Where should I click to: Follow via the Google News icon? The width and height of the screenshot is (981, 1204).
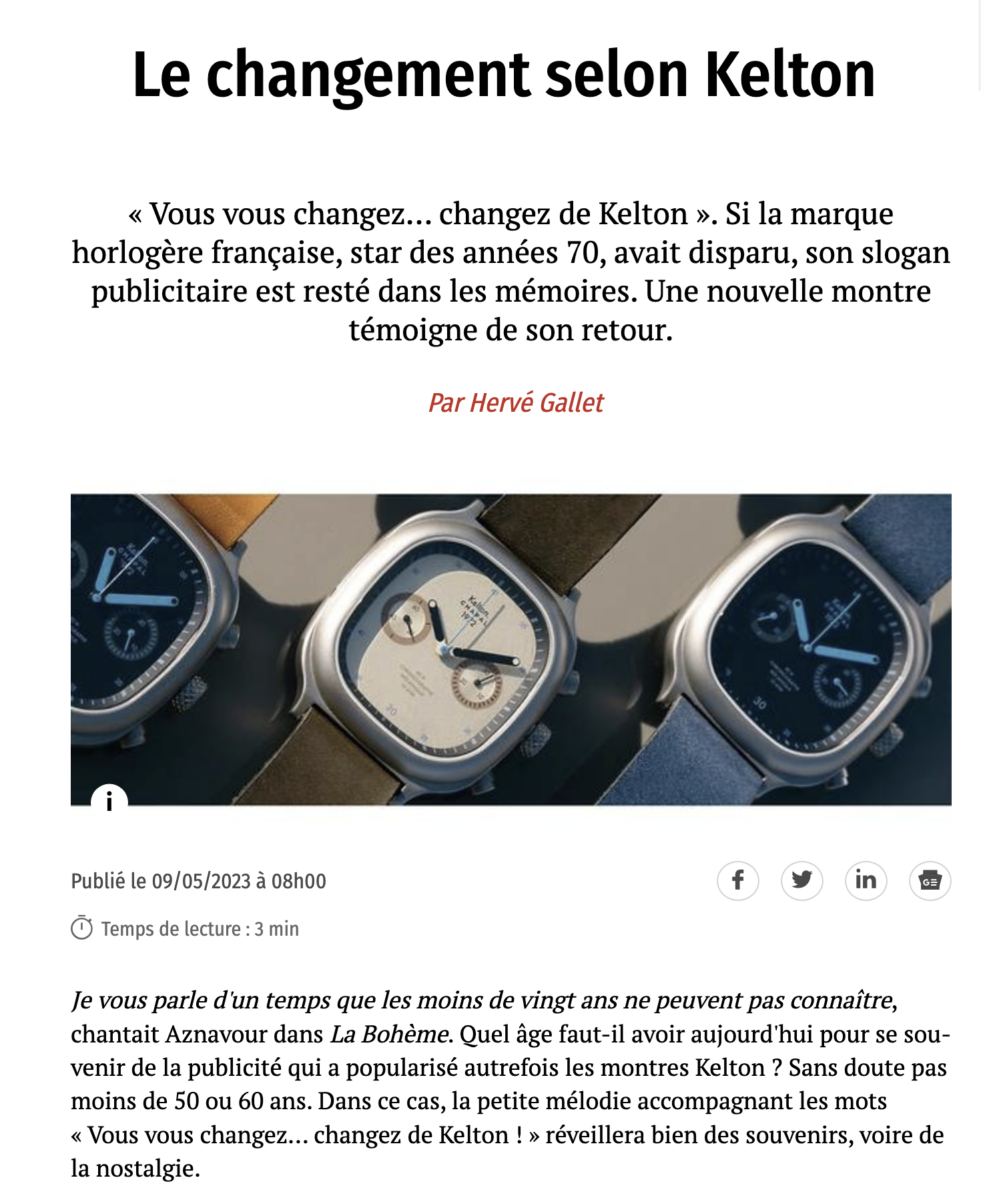[930, 881]
